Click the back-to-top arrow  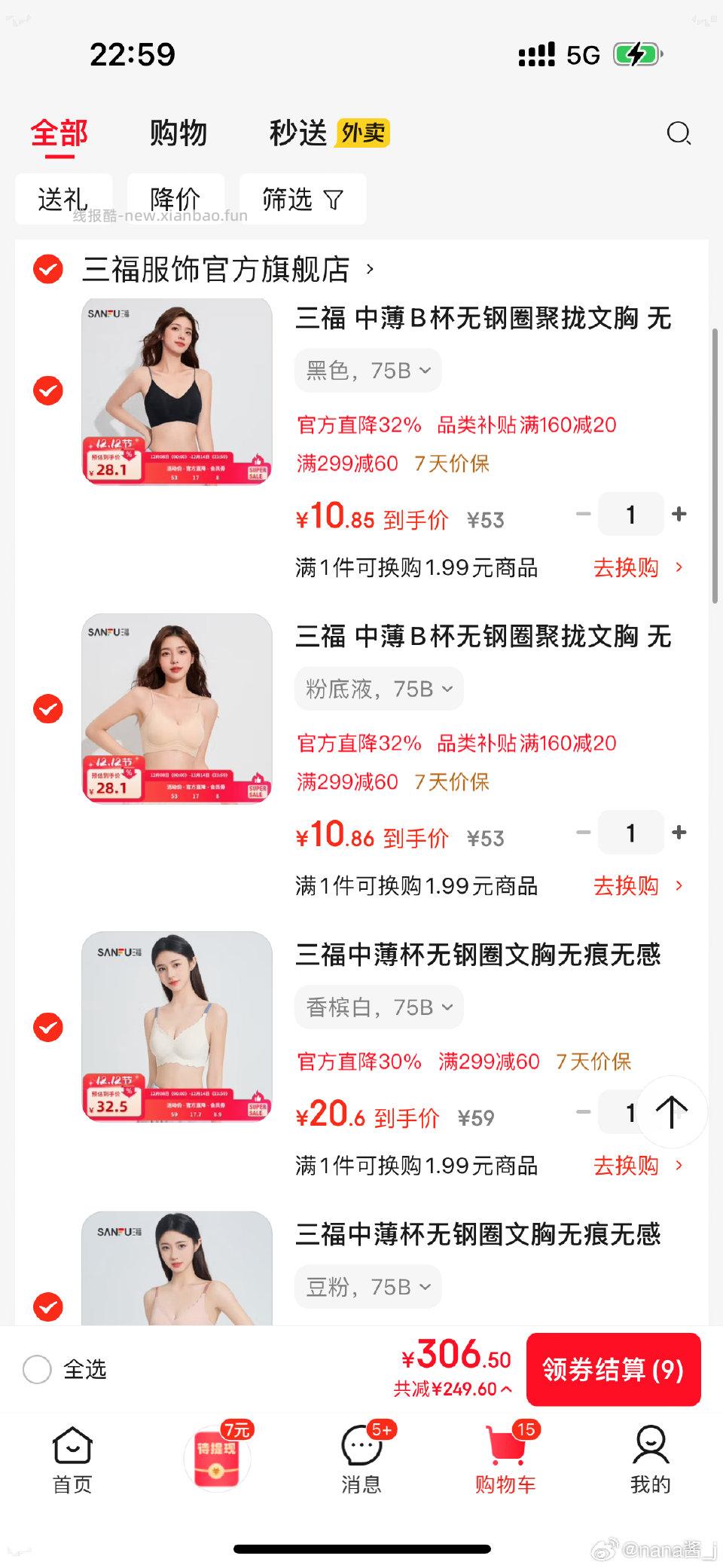[673, 1112]
